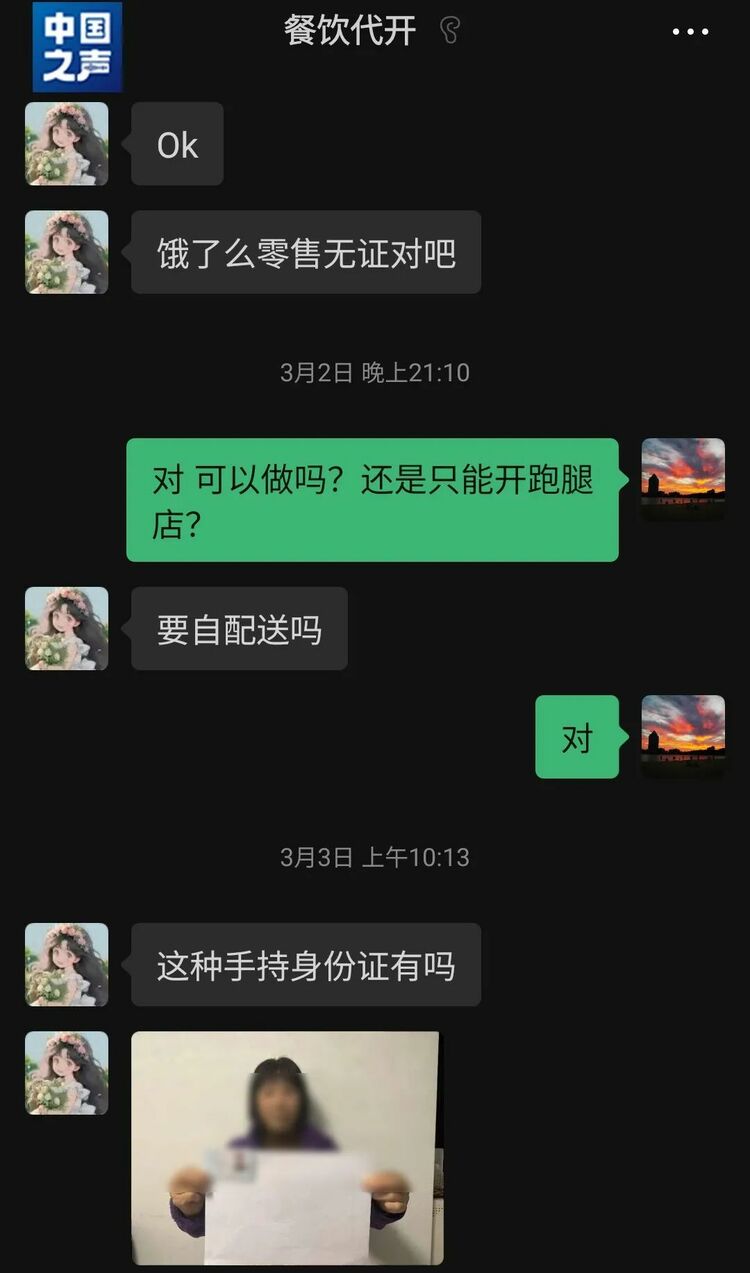
Task: Open the 要自配送吗 message bubble
Action: (x=238, y=627)
